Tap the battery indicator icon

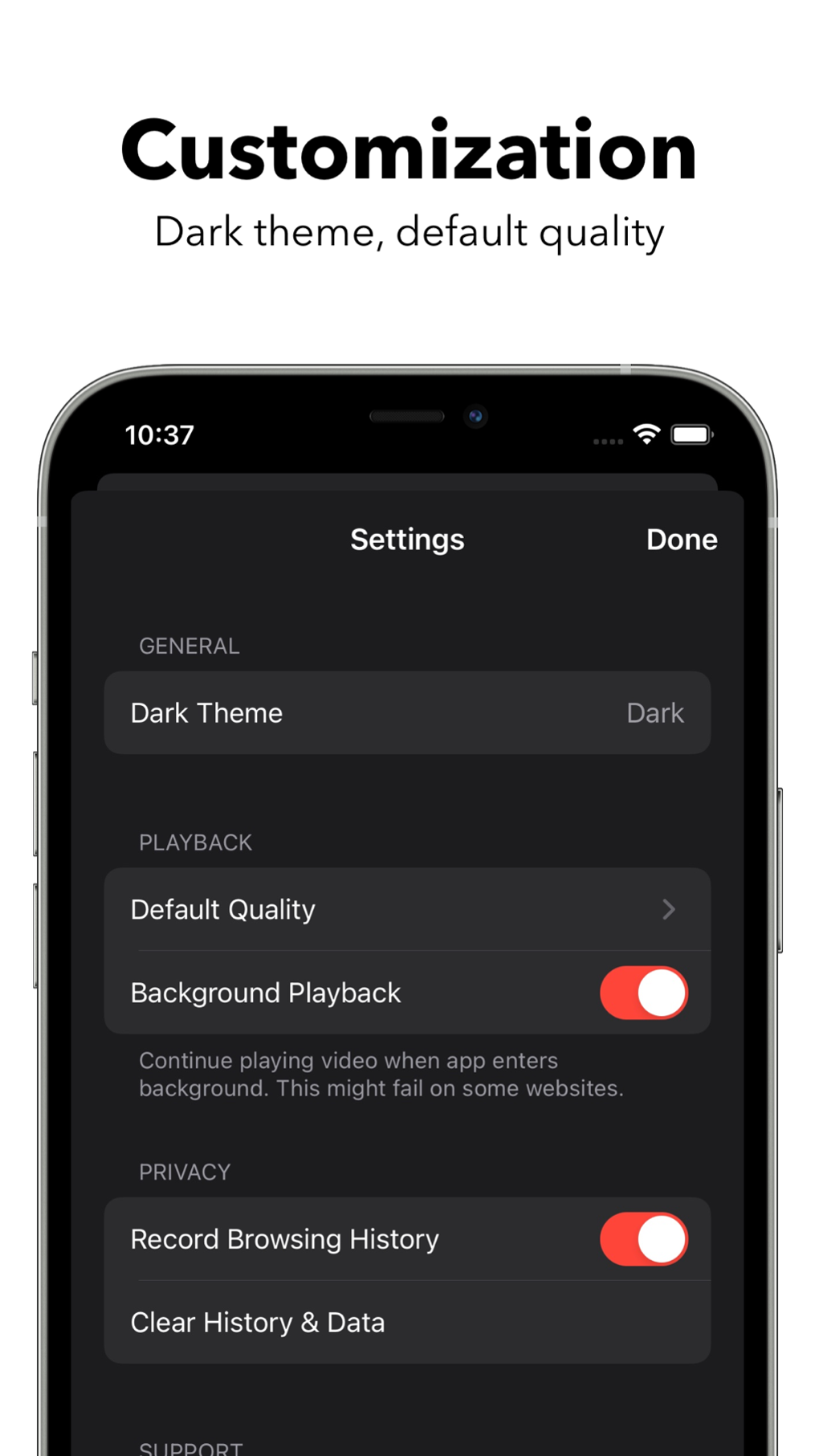pyautogui.click(x=692, y=434)
